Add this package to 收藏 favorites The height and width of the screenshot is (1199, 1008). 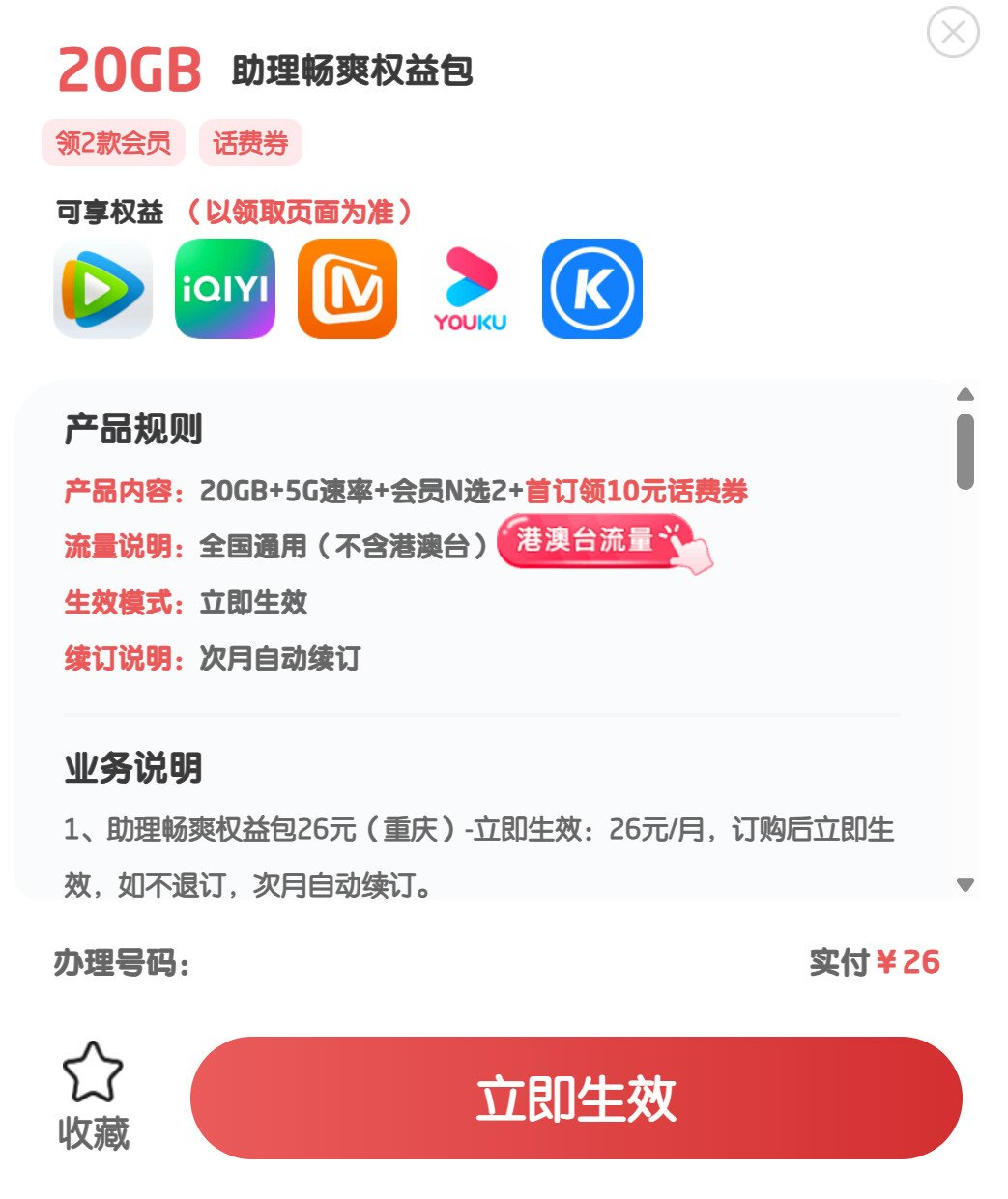pos(93,1096)
